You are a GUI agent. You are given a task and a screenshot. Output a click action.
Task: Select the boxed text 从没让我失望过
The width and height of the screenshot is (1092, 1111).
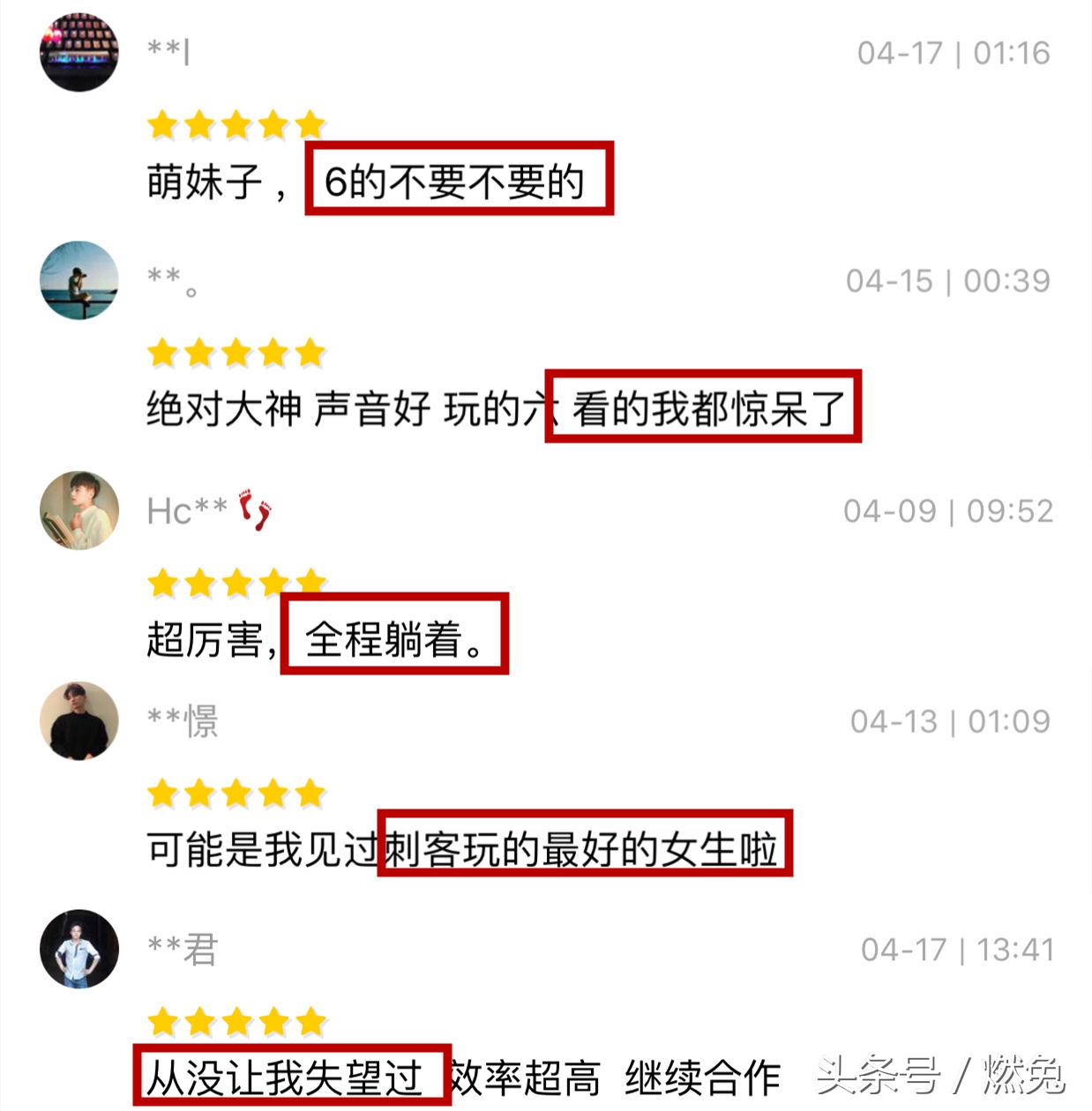[x=291, y=1075]
